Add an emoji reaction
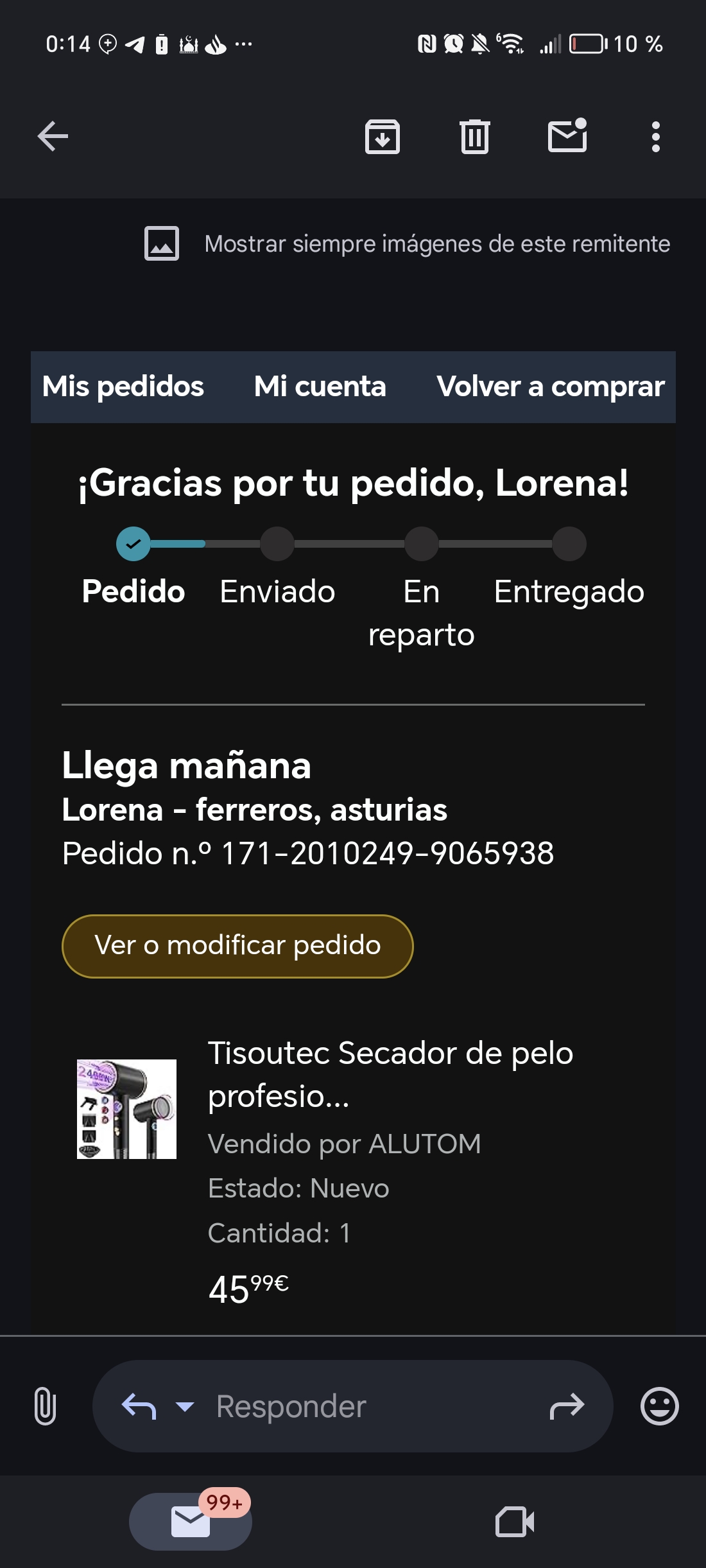 [659, 1406]
